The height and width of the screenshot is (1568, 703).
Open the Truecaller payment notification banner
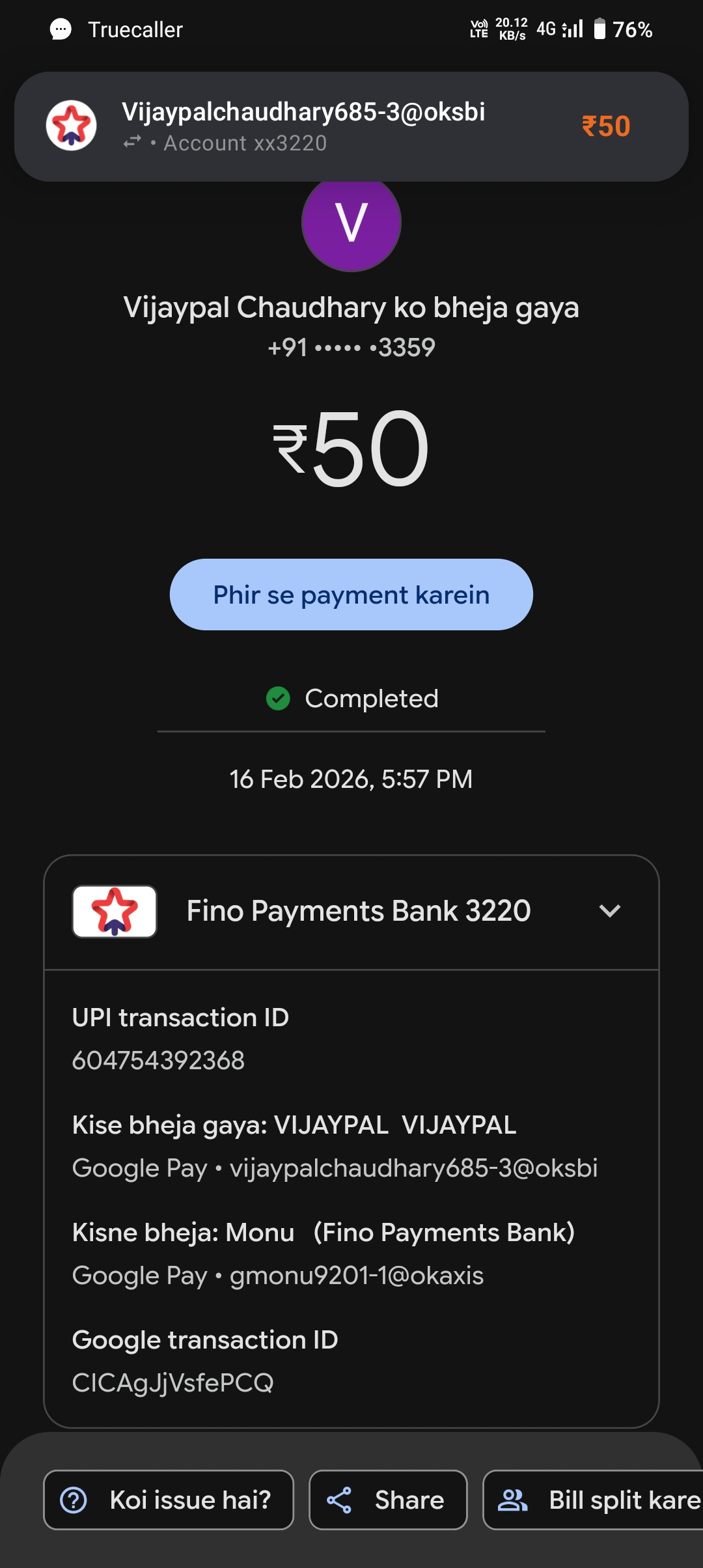click(351, 126)
